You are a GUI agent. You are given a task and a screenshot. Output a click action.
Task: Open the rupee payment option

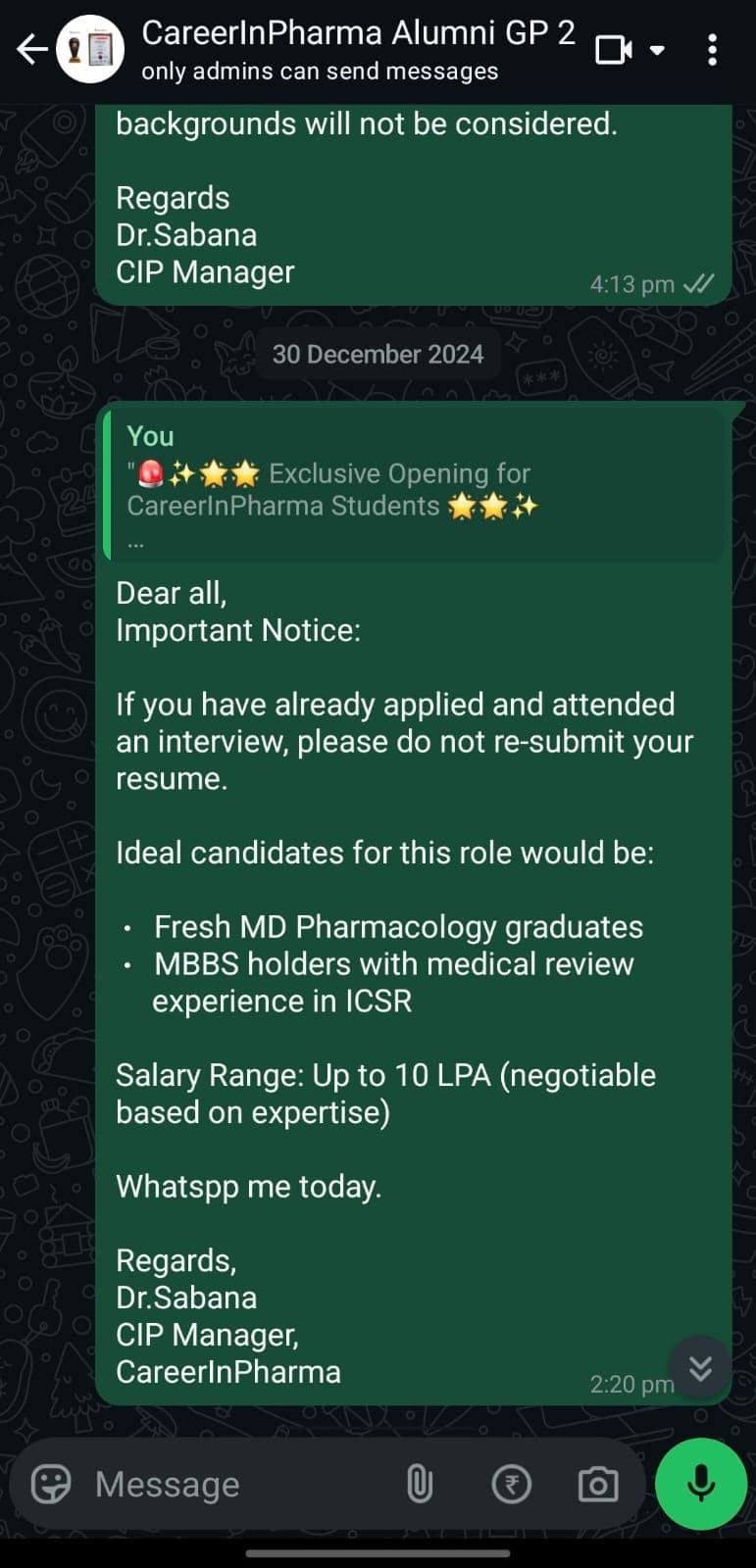[x=511, y=1484]
